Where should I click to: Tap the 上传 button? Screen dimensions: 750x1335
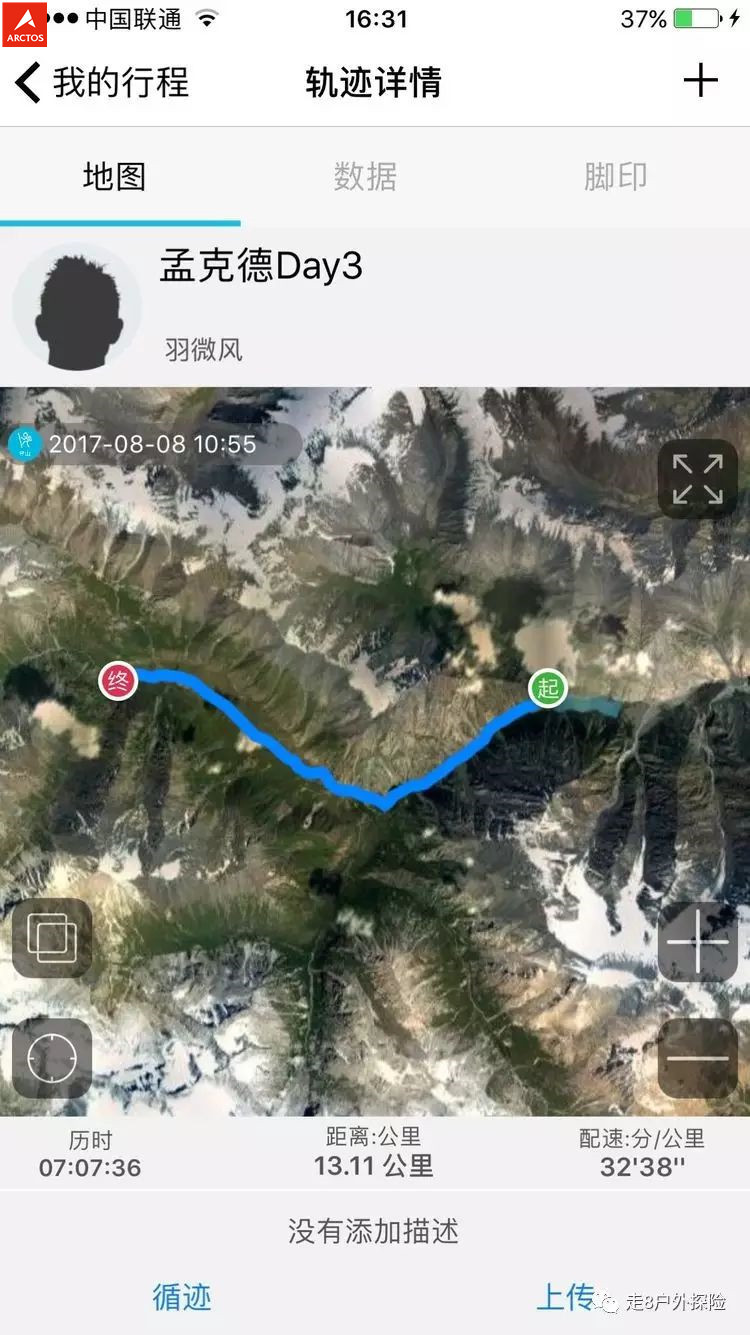[x=567, y=1296]
